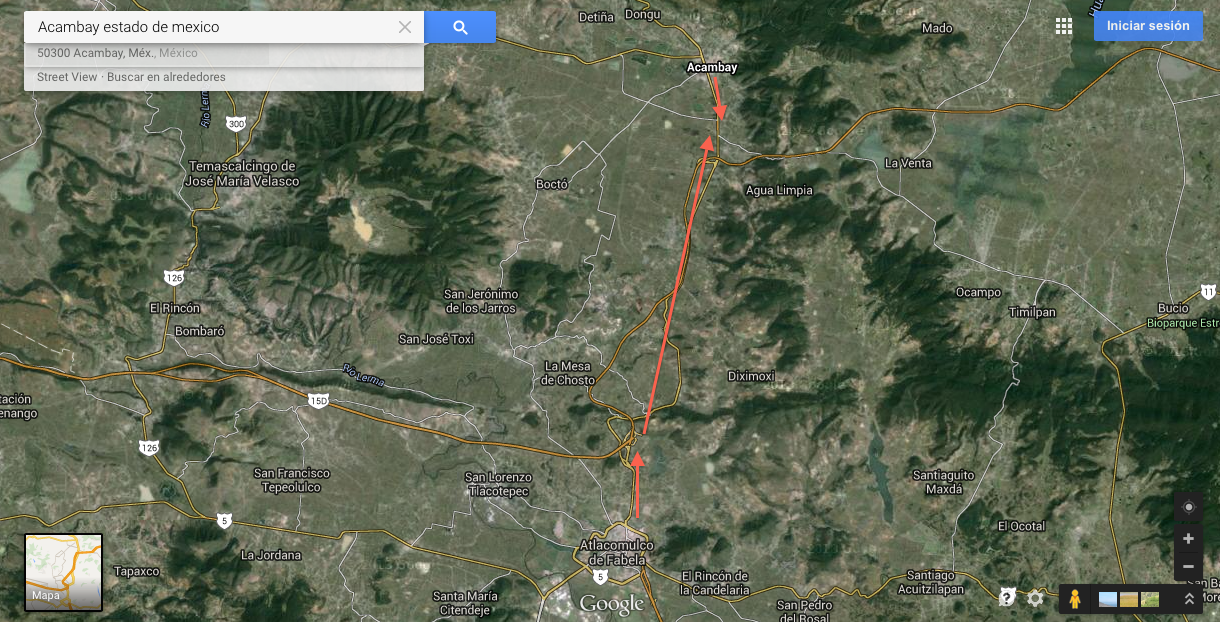Center map on my location
The image size is (1220, 622).
[x=1188, y=507]
